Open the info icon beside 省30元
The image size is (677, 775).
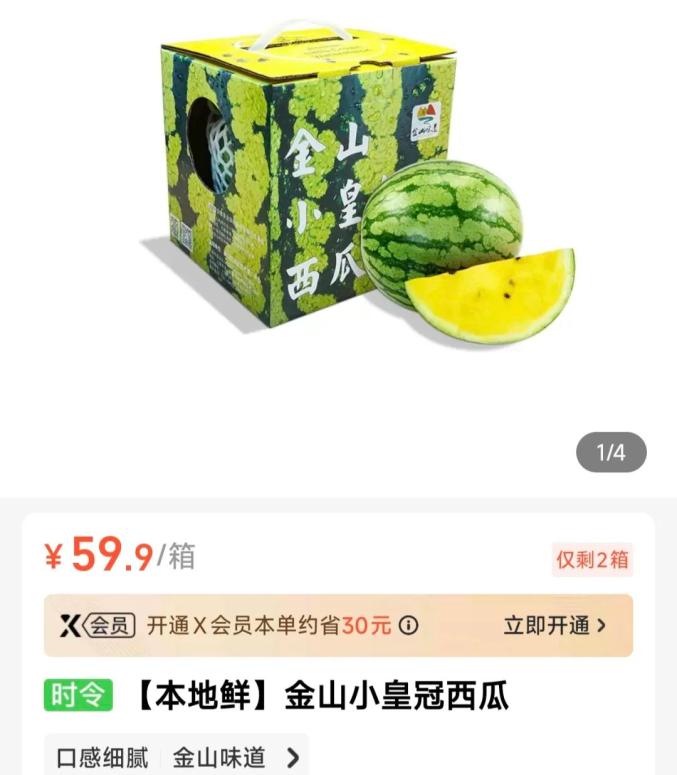click(x=408, y=626)
